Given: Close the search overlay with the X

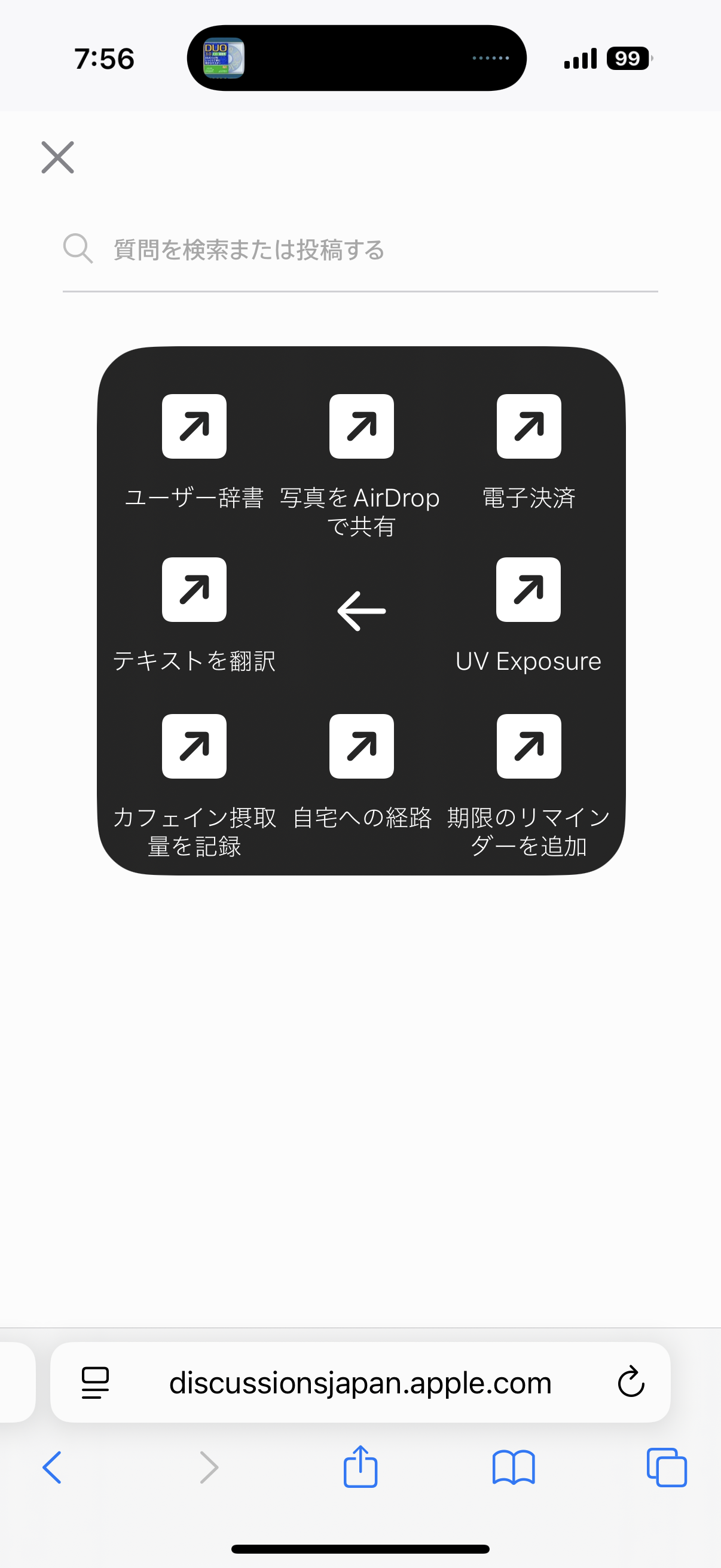Looking at the screenshot, I should (58, 157).
